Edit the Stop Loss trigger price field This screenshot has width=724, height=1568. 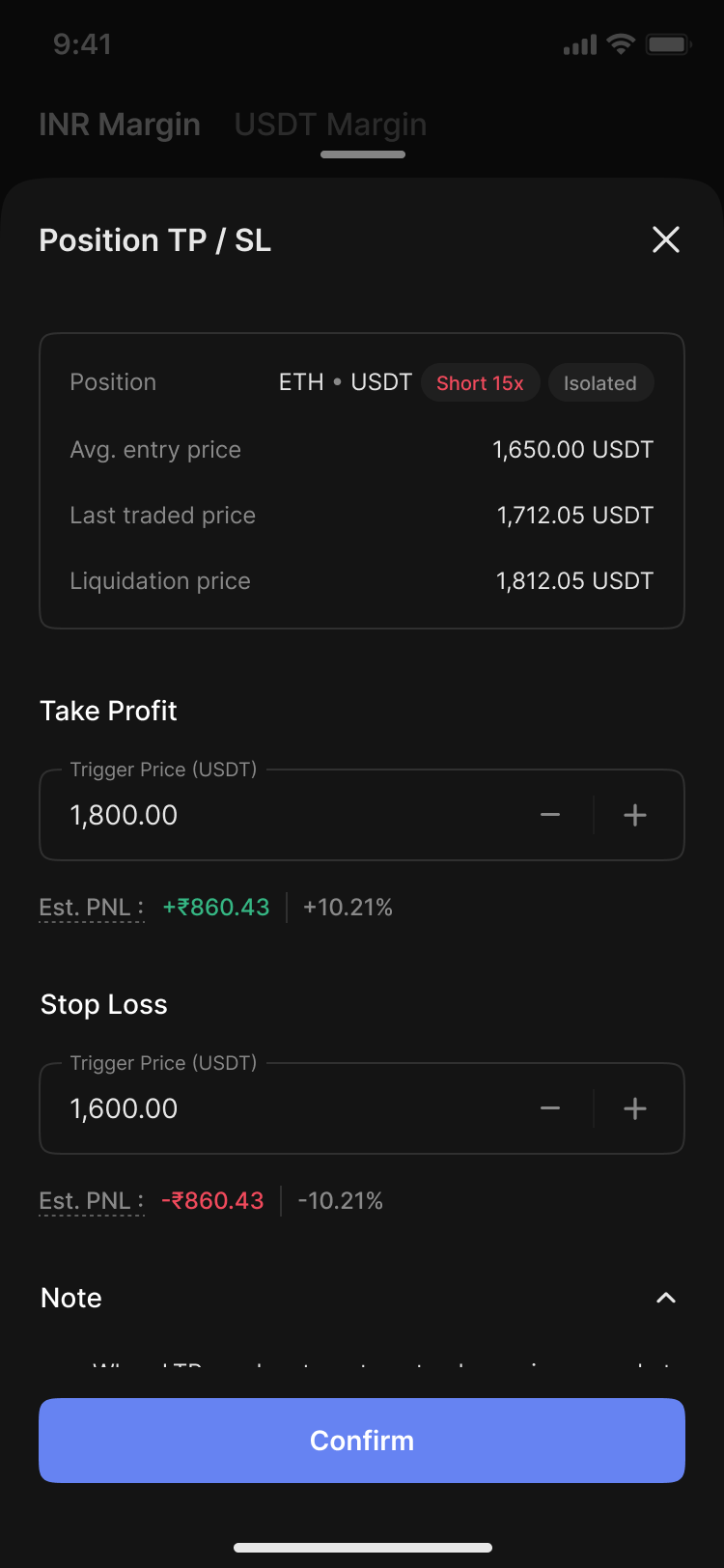290,1108
